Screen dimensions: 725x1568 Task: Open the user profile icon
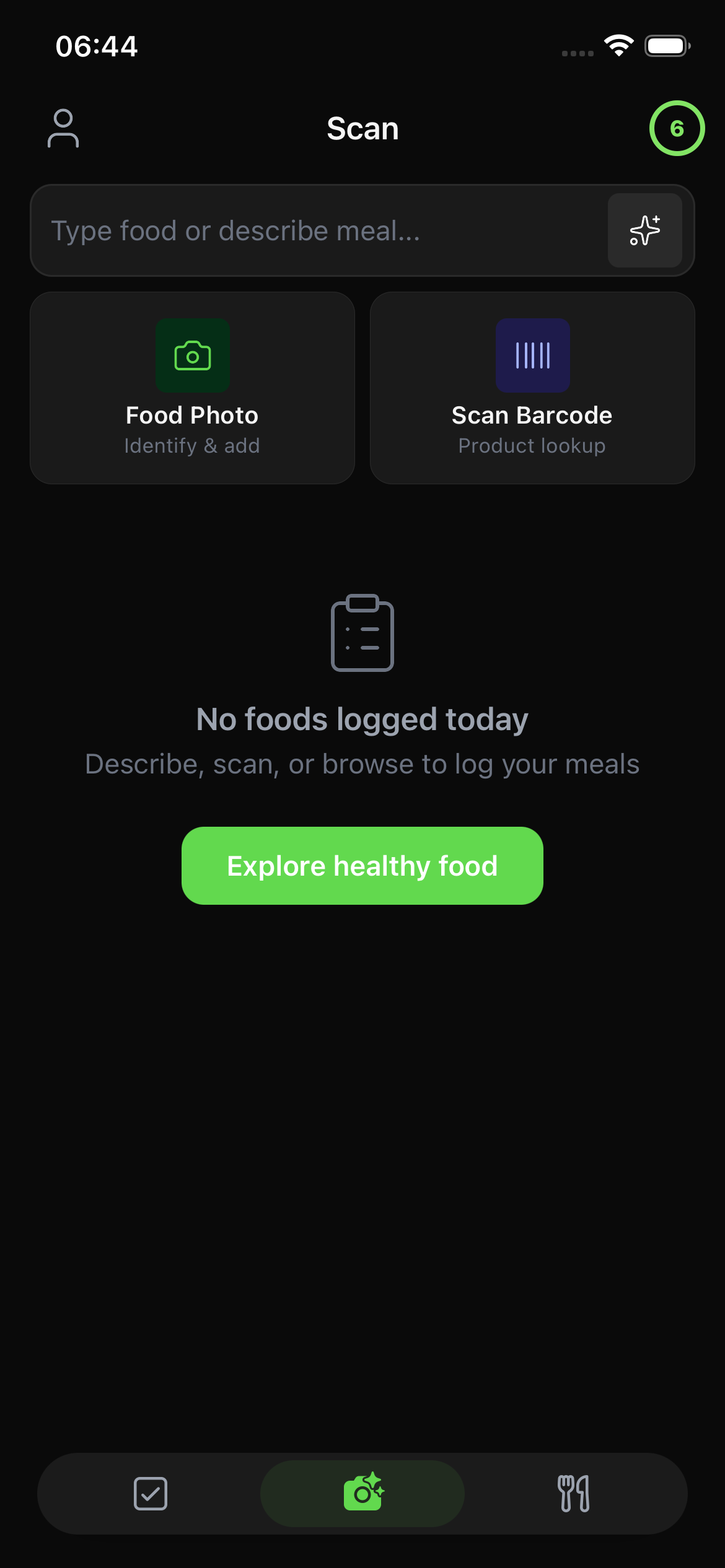pyautogui.click(x=63, y=128)
